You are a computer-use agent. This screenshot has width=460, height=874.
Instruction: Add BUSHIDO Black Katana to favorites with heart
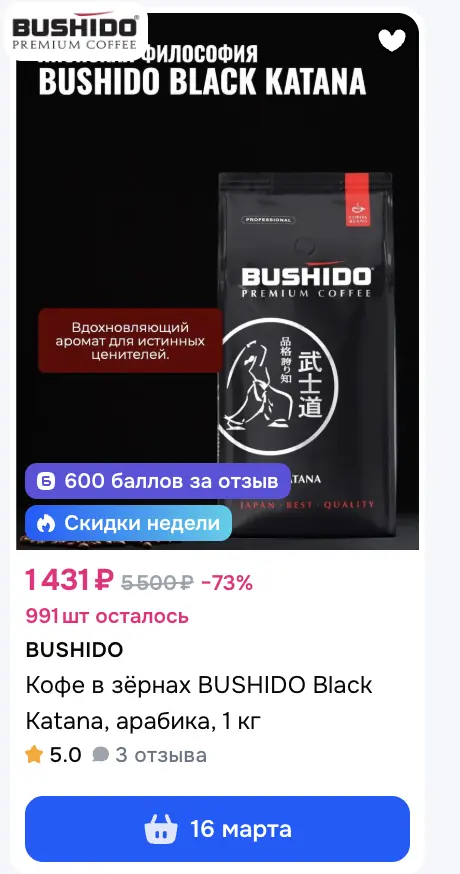click(391, 40)
